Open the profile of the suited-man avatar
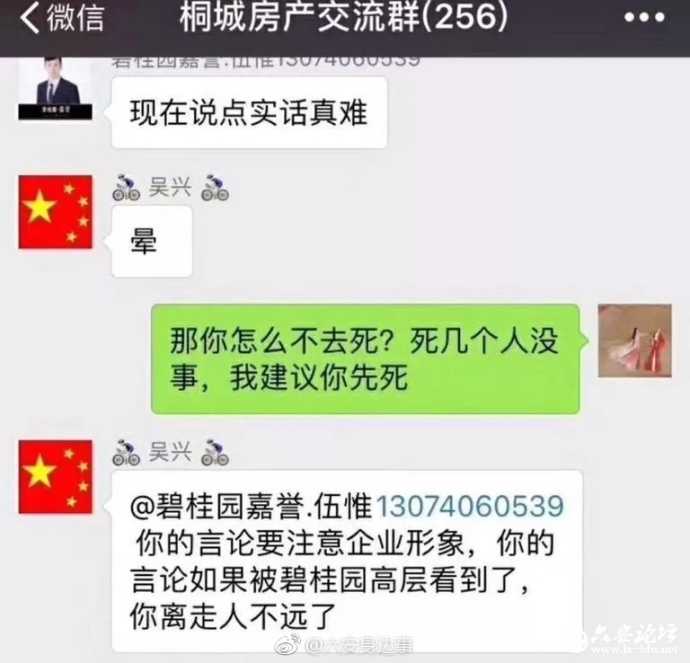Screen dimensions: 690x663 (55, 88)
